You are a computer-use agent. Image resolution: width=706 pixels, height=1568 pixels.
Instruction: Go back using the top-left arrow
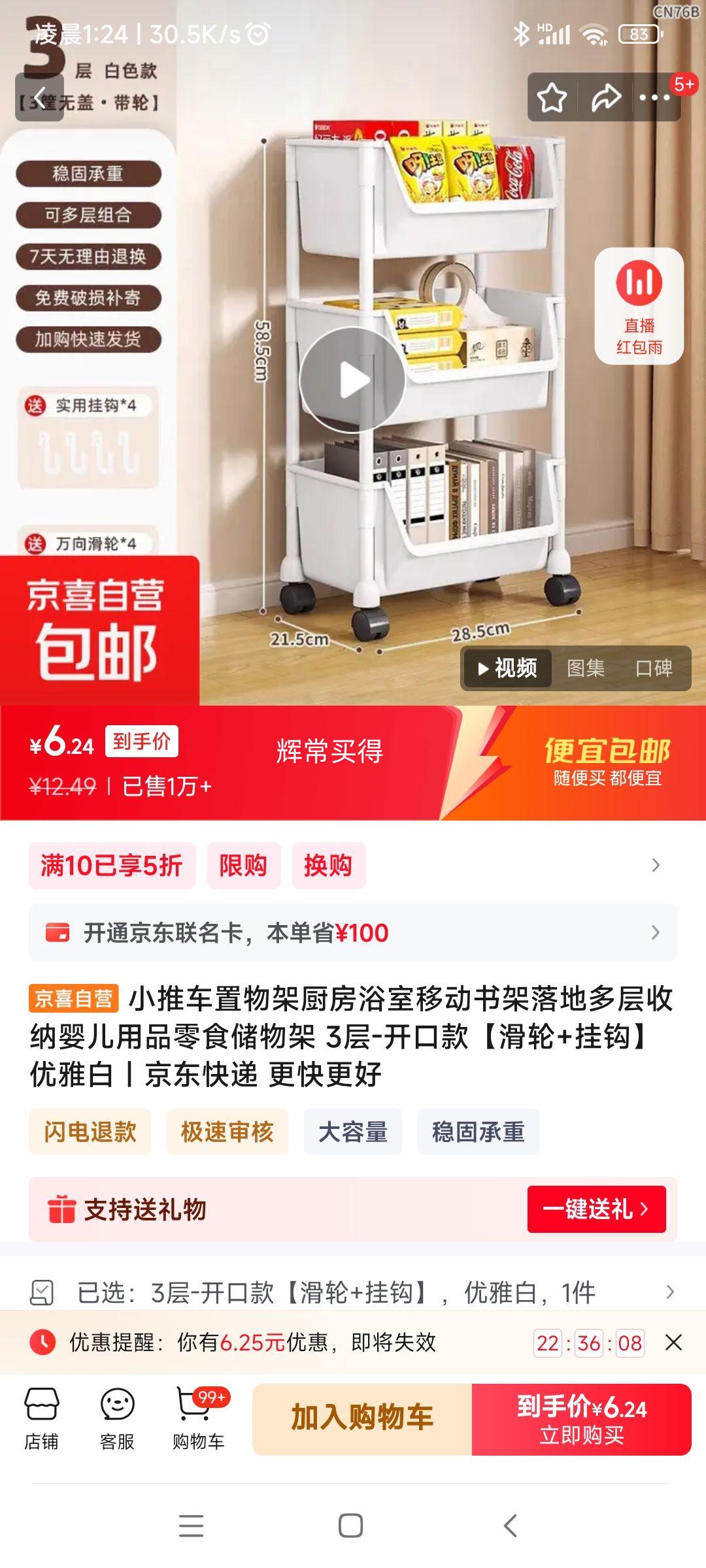tap(39, 98)
